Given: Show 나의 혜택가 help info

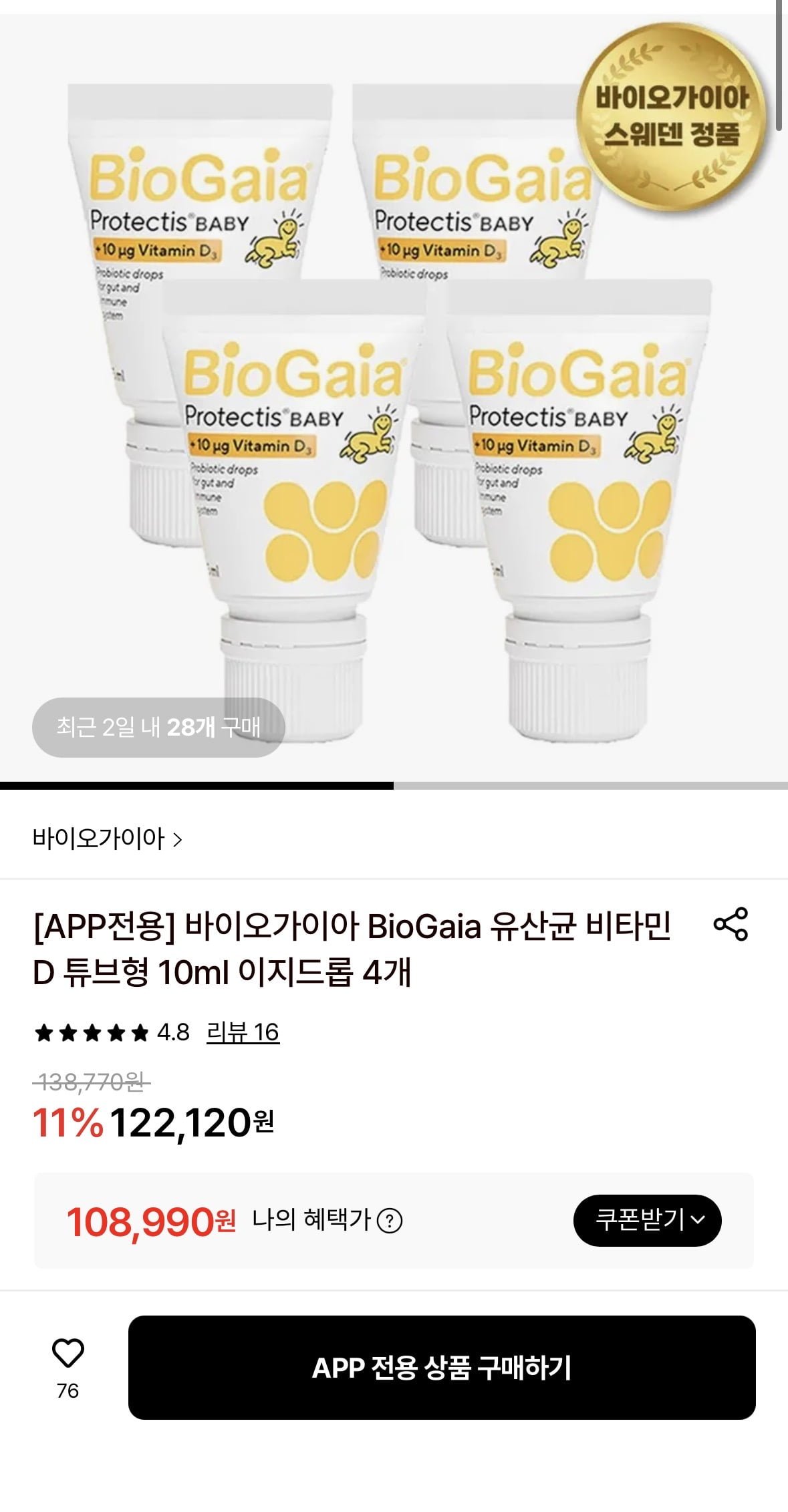Looking at the screenshot, I should [390, 1221].
